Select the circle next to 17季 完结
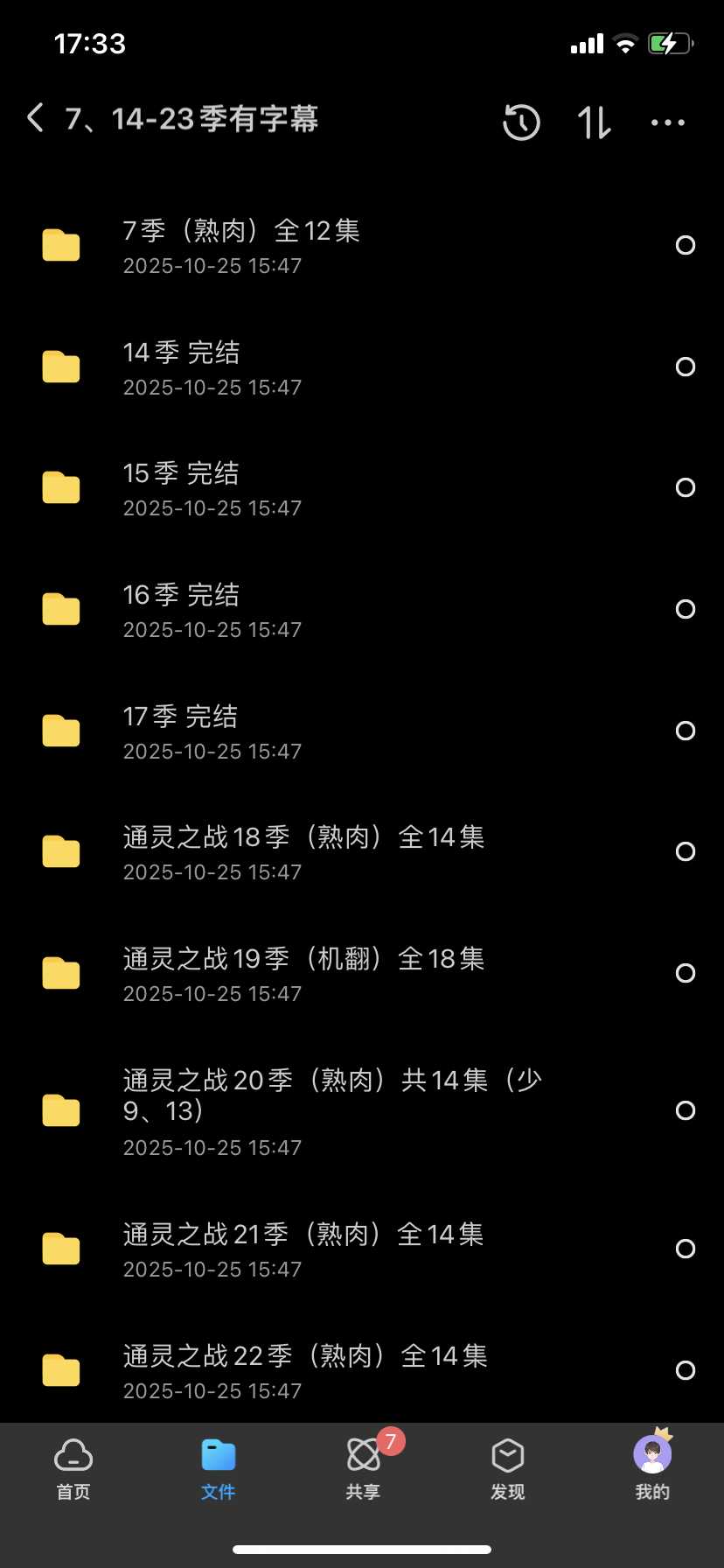 click(x=685, y=730)
